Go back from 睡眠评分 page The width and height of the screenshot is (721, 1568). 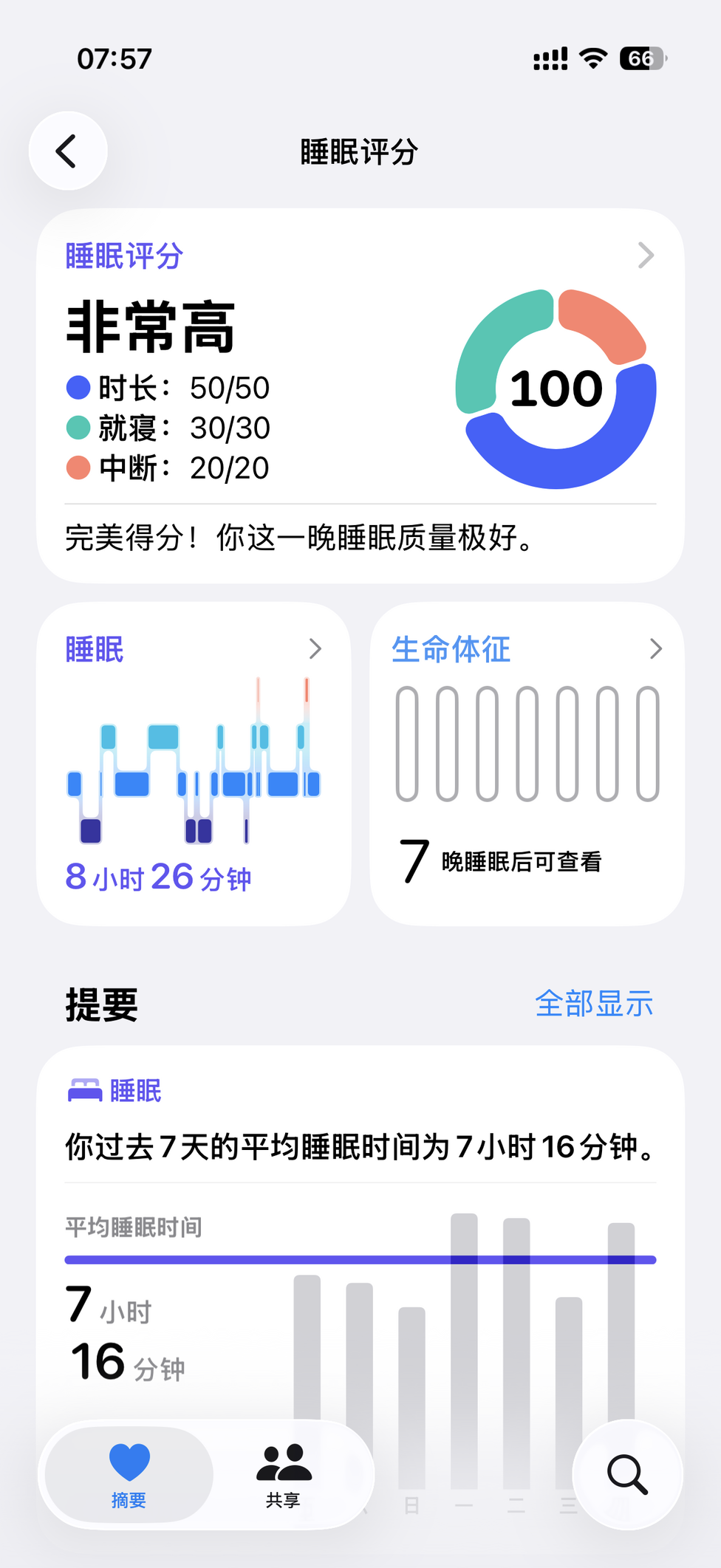coord(68,151)
